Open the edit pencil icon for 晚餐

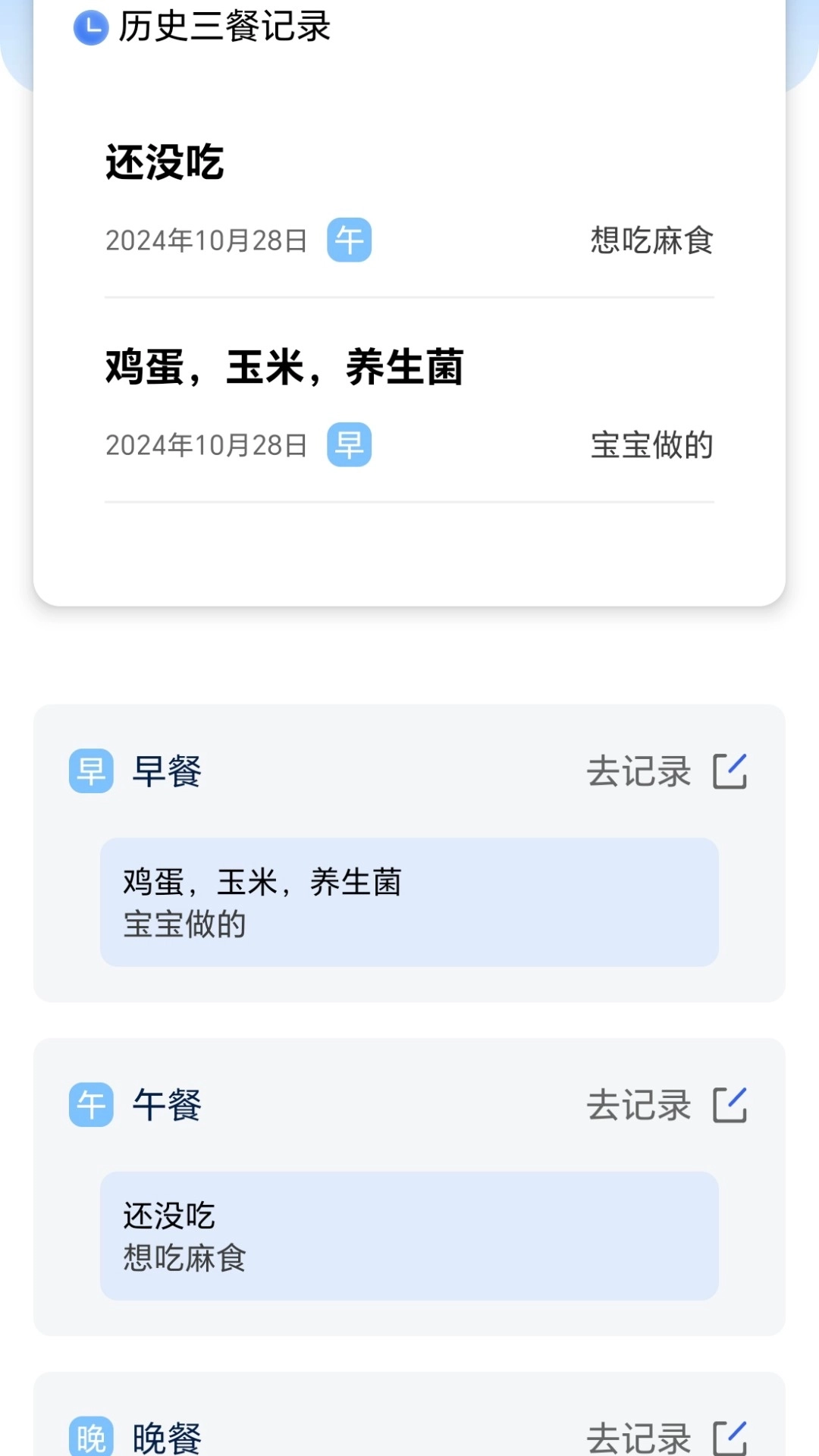(x=730, y=1436)
